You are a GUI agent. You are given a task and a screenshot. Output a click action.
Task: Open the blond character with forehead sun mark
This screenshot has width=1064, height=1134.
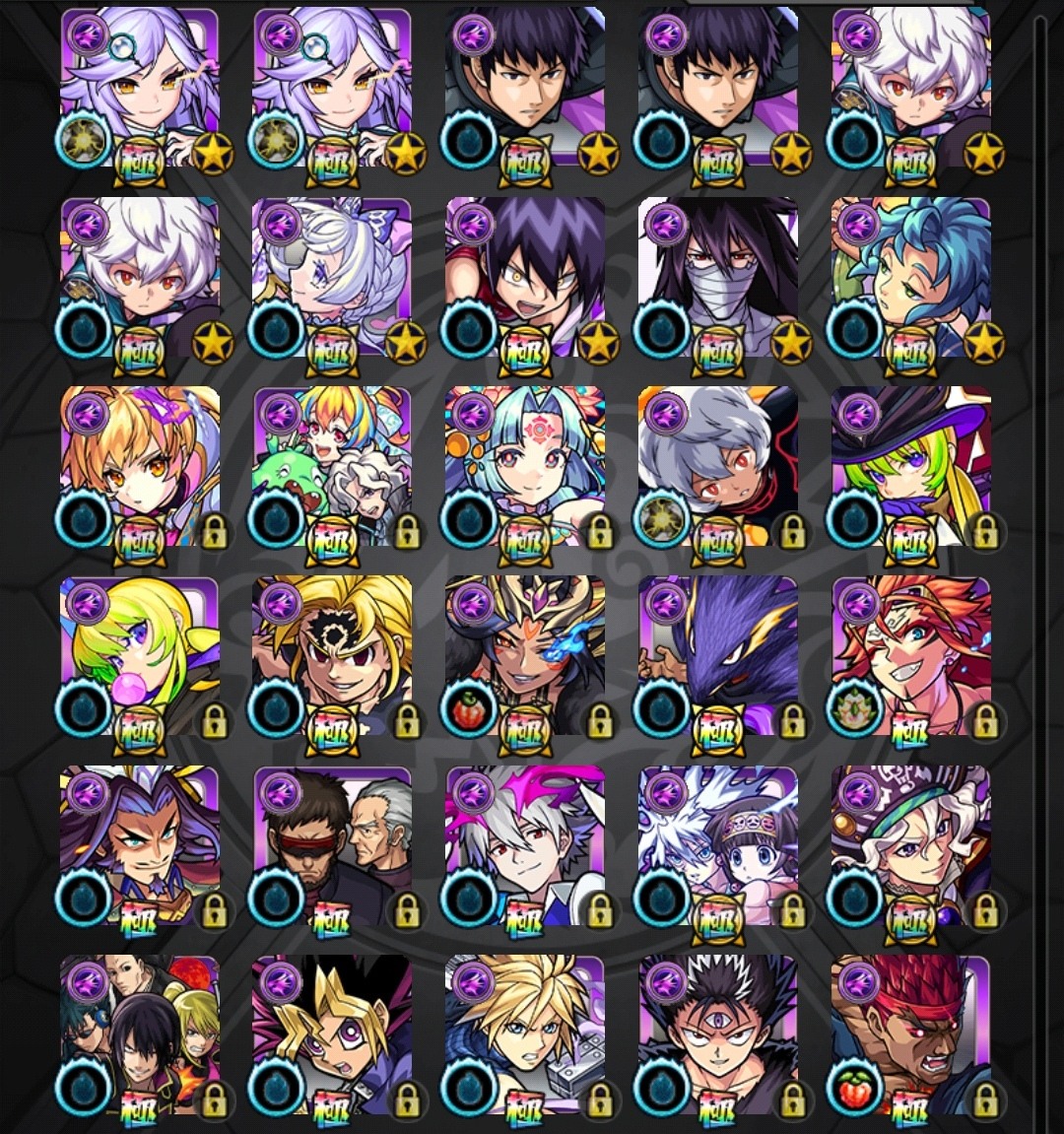pos(332,655)
